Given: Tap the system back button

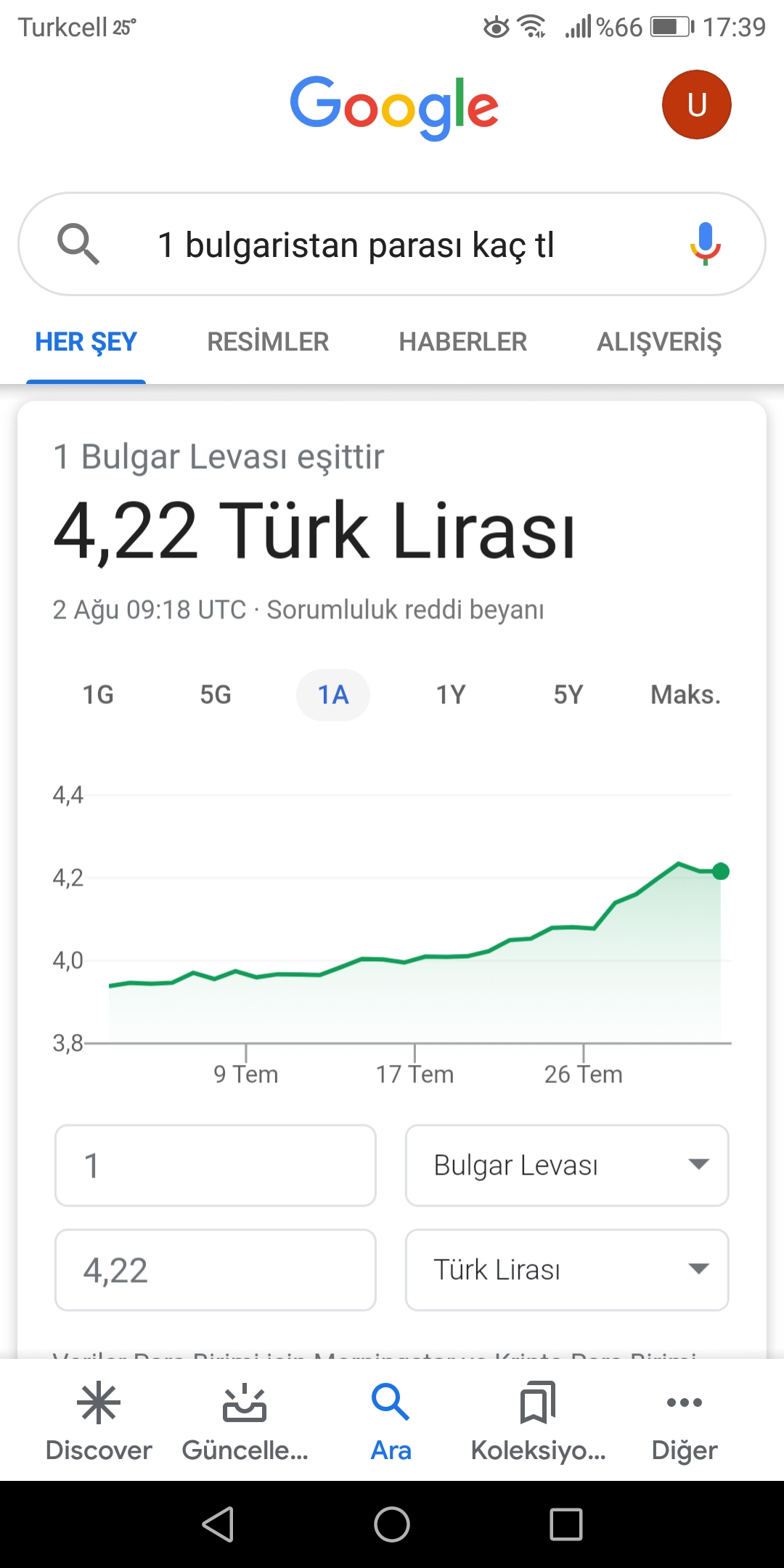Looking at the screenshot, I should tap(218, 1524).
